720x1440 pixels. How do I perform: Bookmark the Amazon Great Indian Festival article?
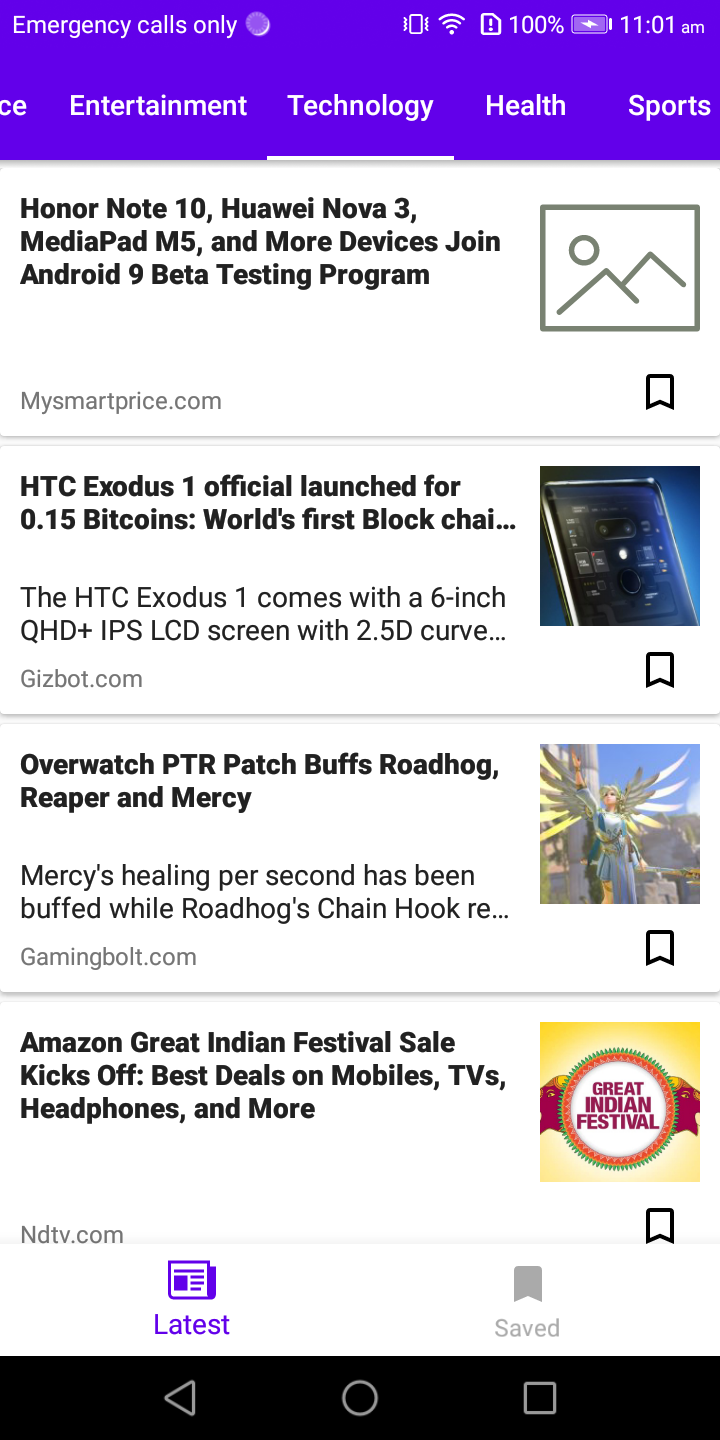(659, 1224)
